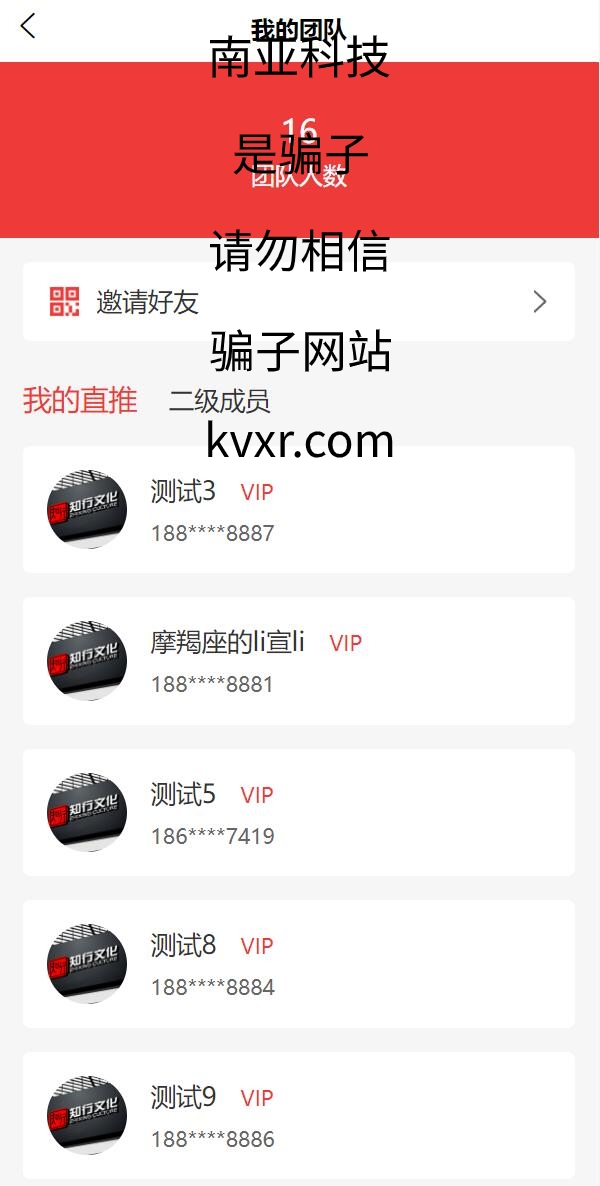
Task: Open team member 测试9
Action: [298, 1115]
